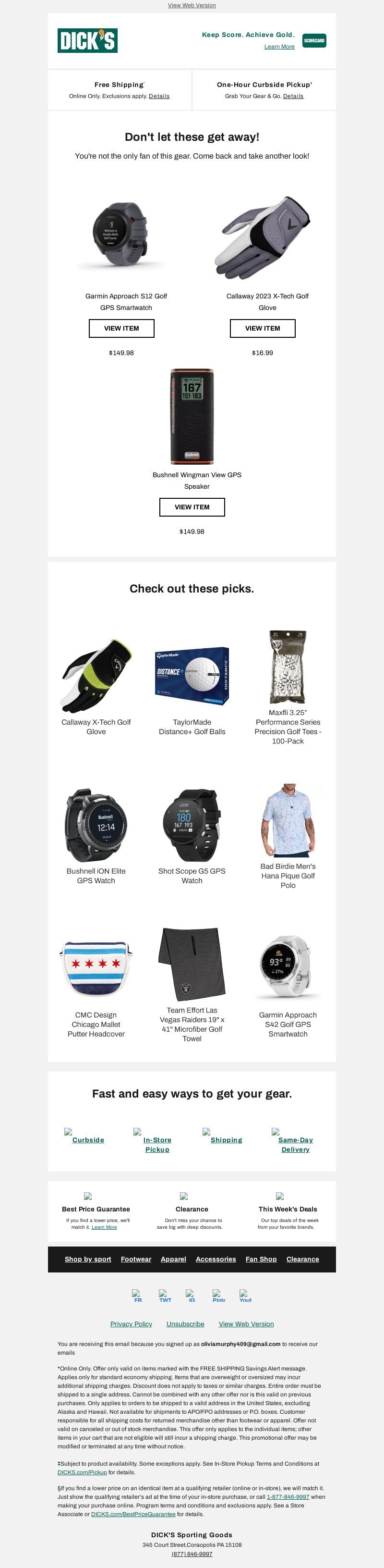Open Details link for Free Shipping
This screenshot has width=384, height=1568.
[159, 96]
